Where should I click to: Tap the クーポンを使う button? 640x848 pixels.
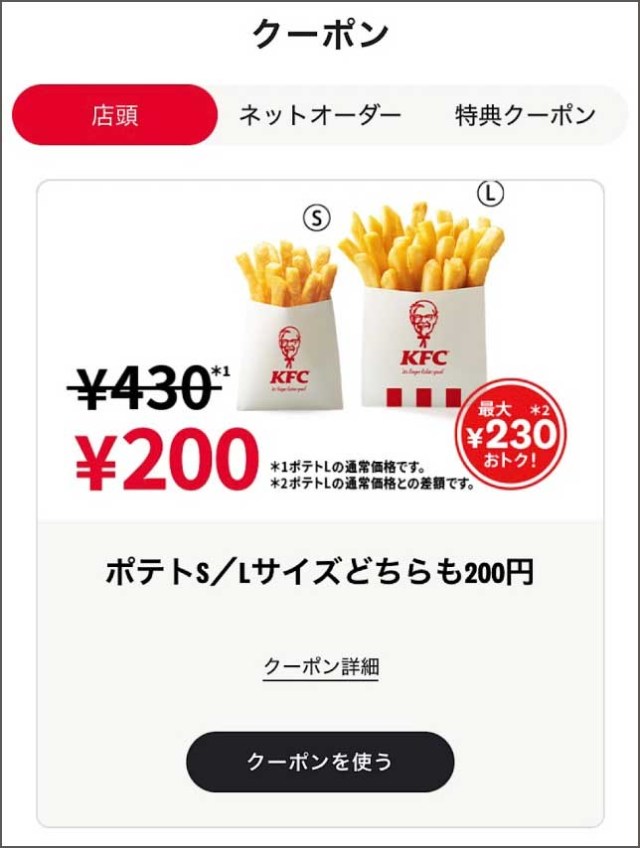320,762
